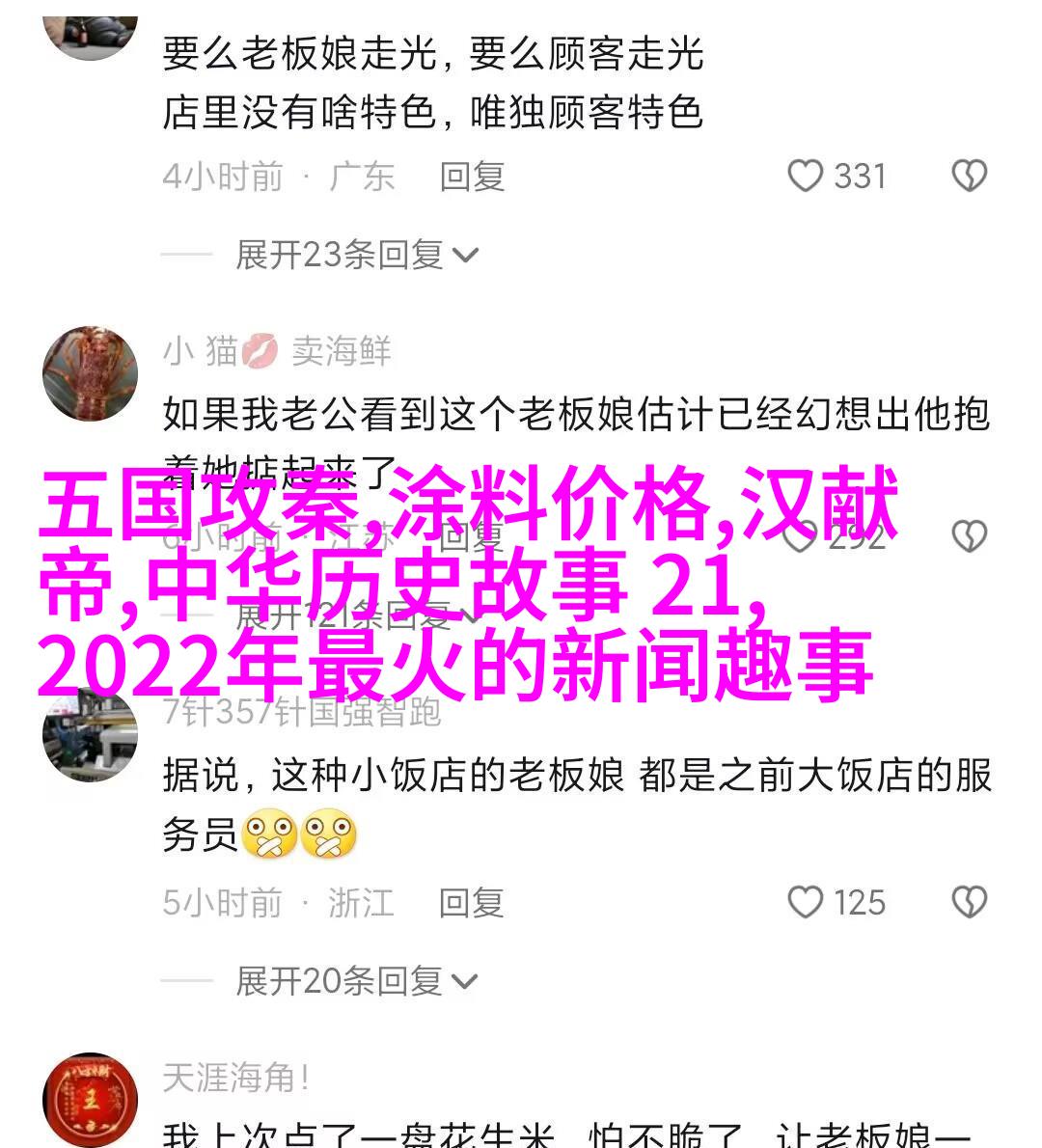1042x1148 pixels.
Task: Dislike the comment posted 4小时前 from 广东
Action: [970, 177]
